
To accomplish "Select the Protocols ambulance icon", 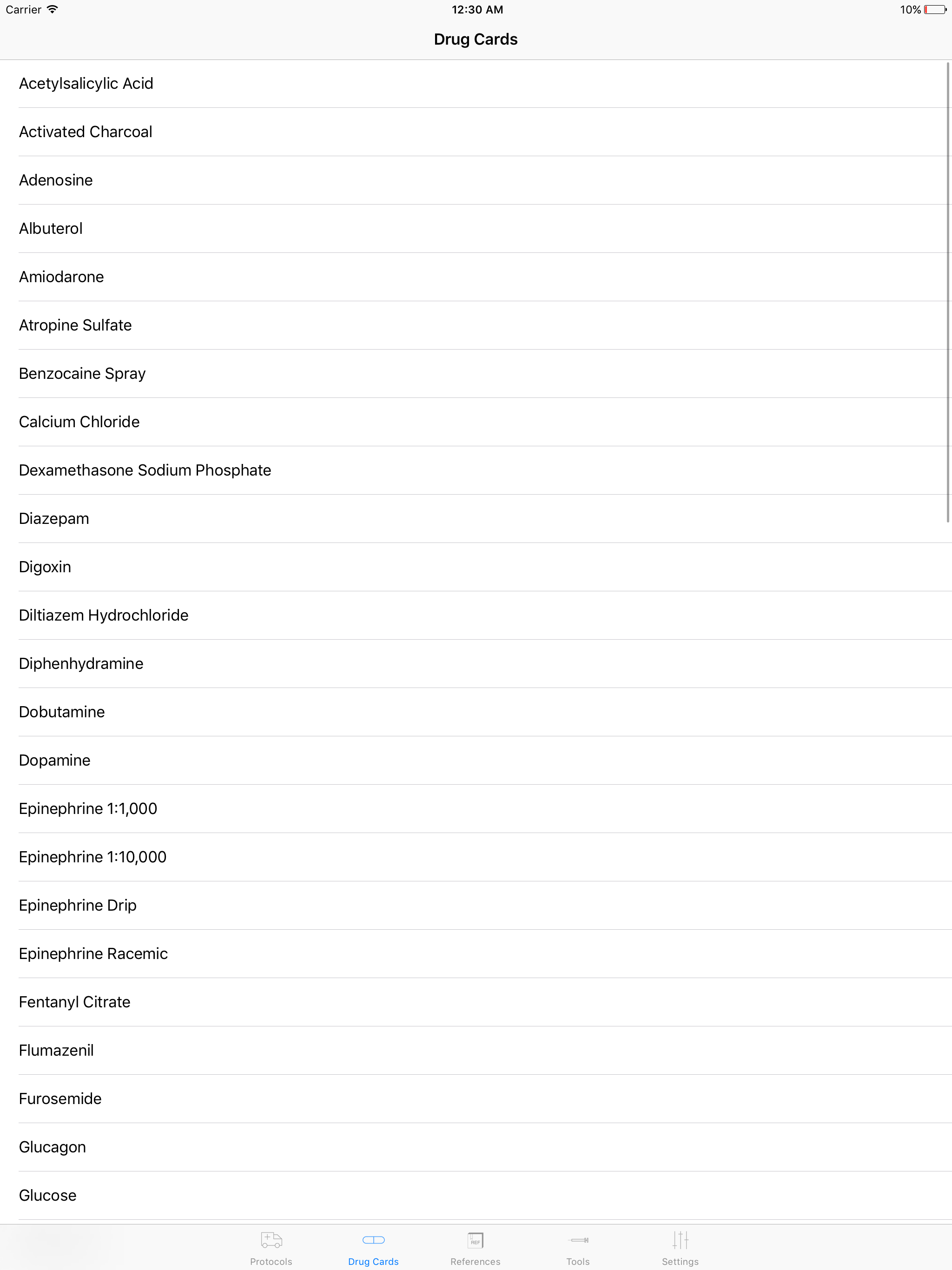I will (x=271, y=1240).
